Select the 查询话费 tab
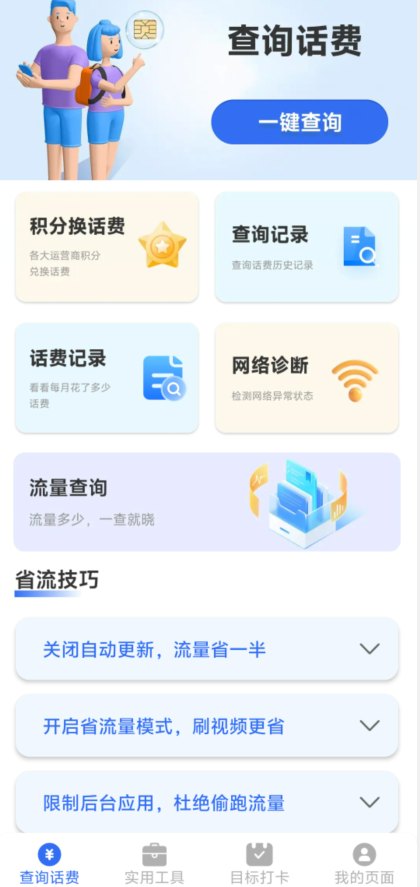Viewport: 420px width, 887px height. pyautogui.click(x=49, y=864)
